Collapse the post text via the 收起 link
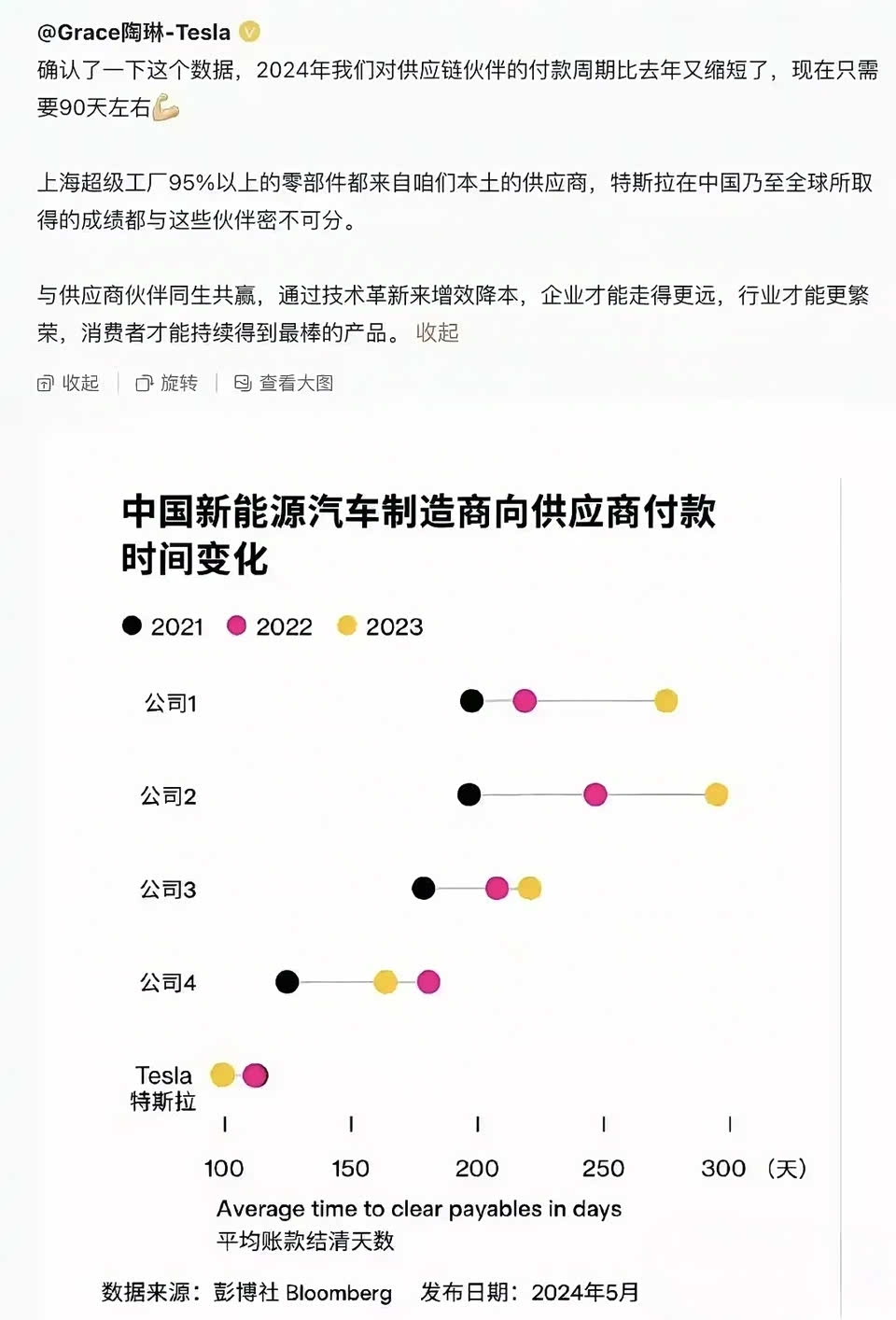The image size is (896, 1320). click(437, 333)
